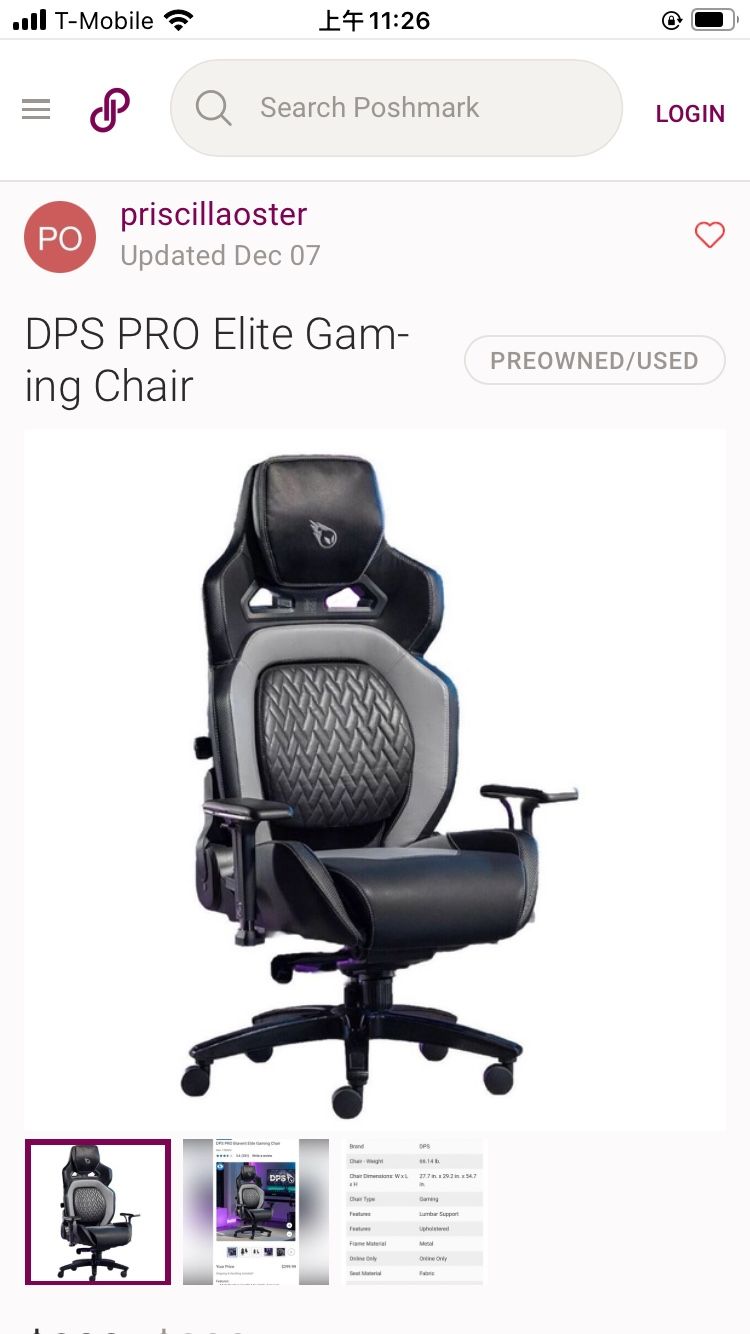Tap the Poshmark logo
The width and height of the screenshot is (750, 1334).
tap(110, 108)
